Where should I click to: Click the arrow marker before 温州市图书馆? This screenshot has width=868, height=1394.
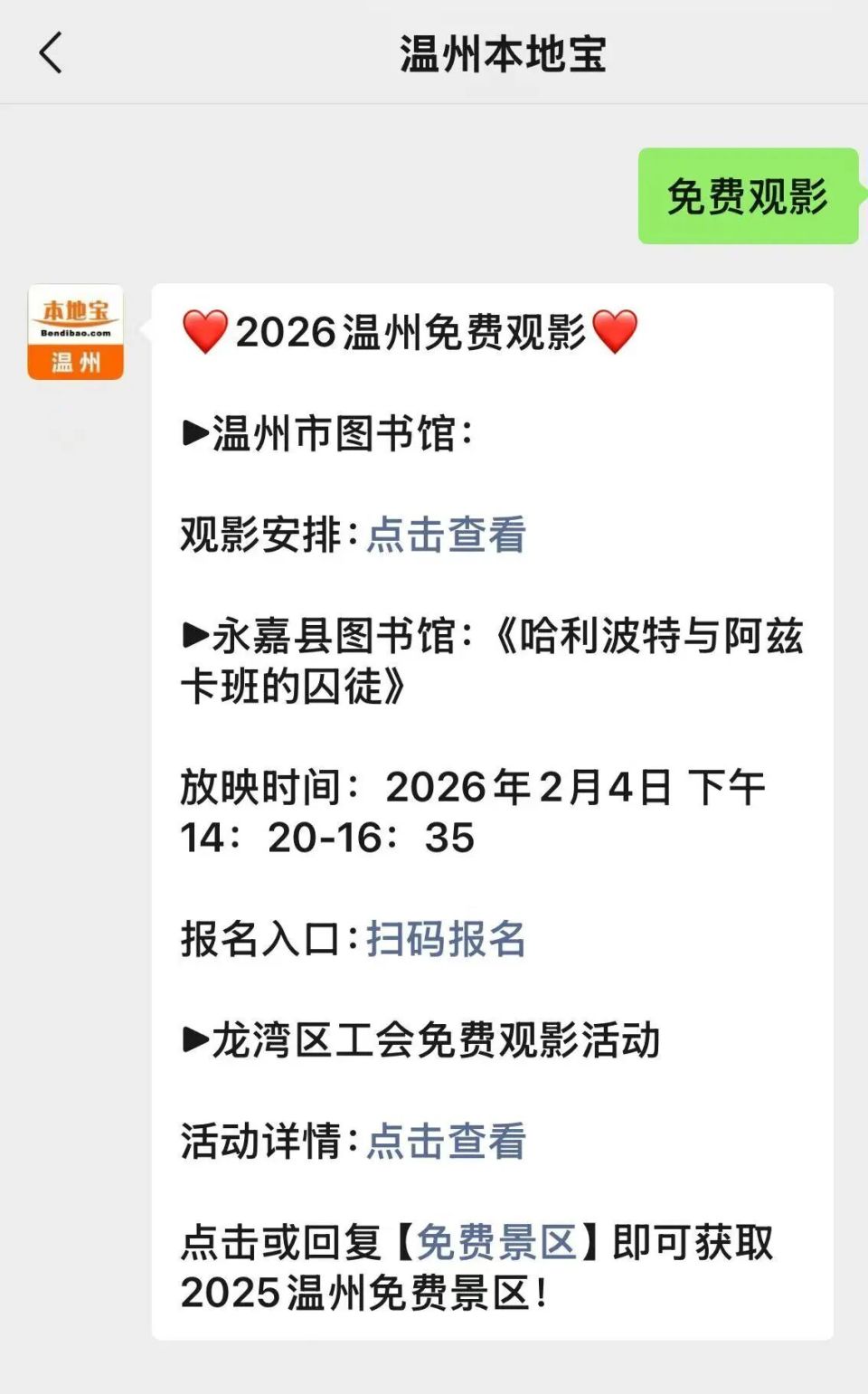pos(194,432)
